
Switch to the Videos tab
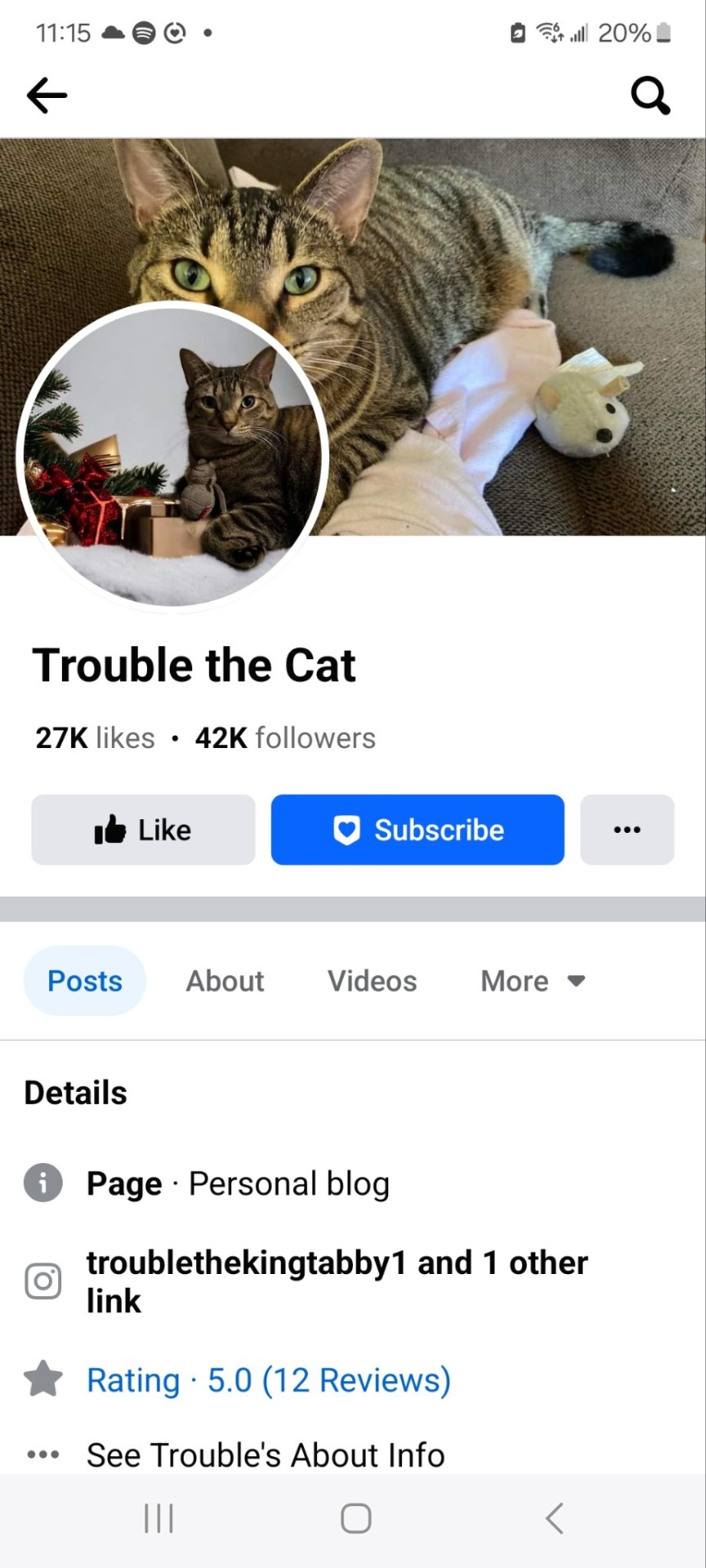click(372, 981)
